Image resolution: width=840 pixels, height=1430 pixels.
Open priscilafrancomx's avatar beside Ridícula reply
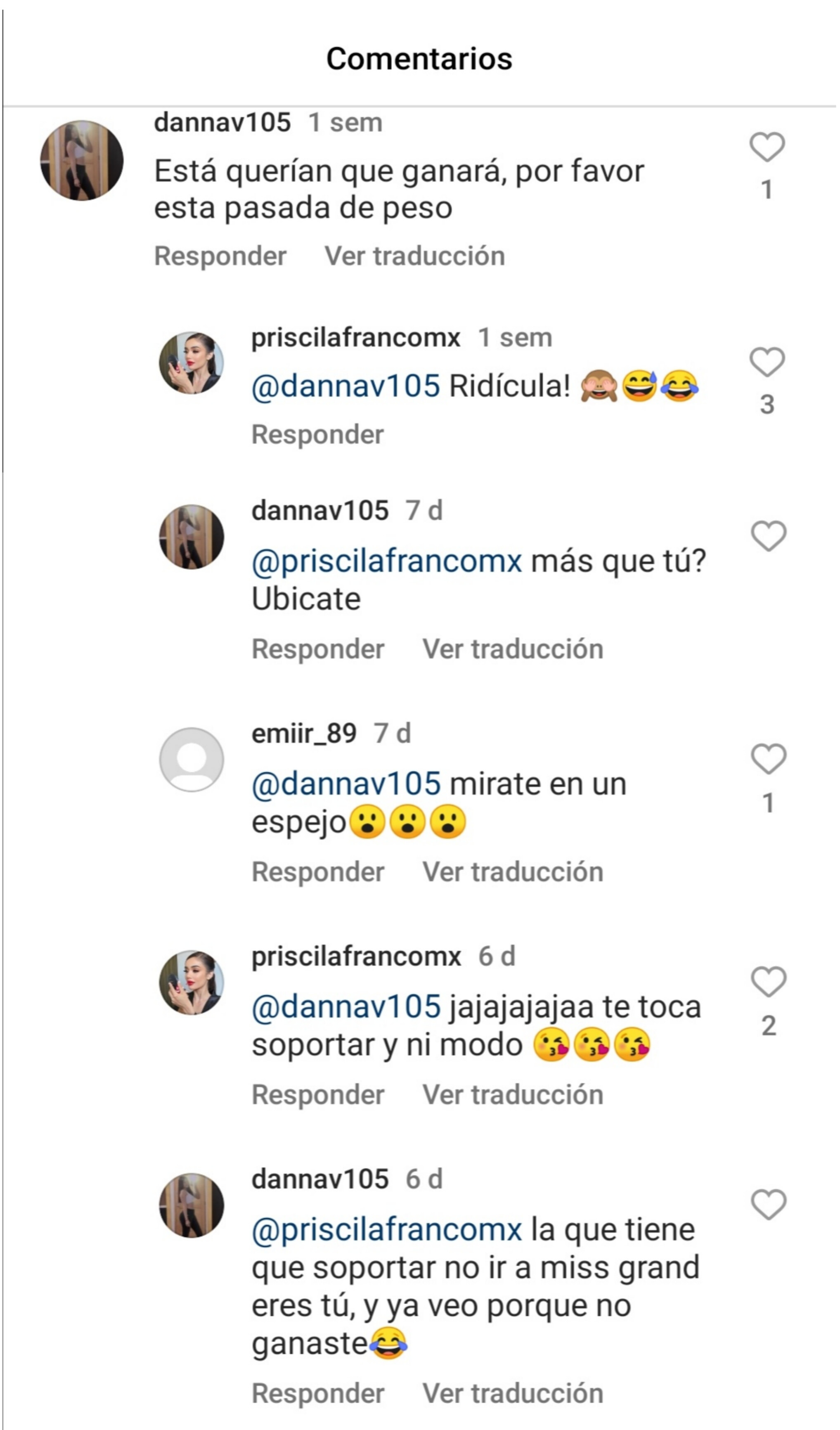191,363
